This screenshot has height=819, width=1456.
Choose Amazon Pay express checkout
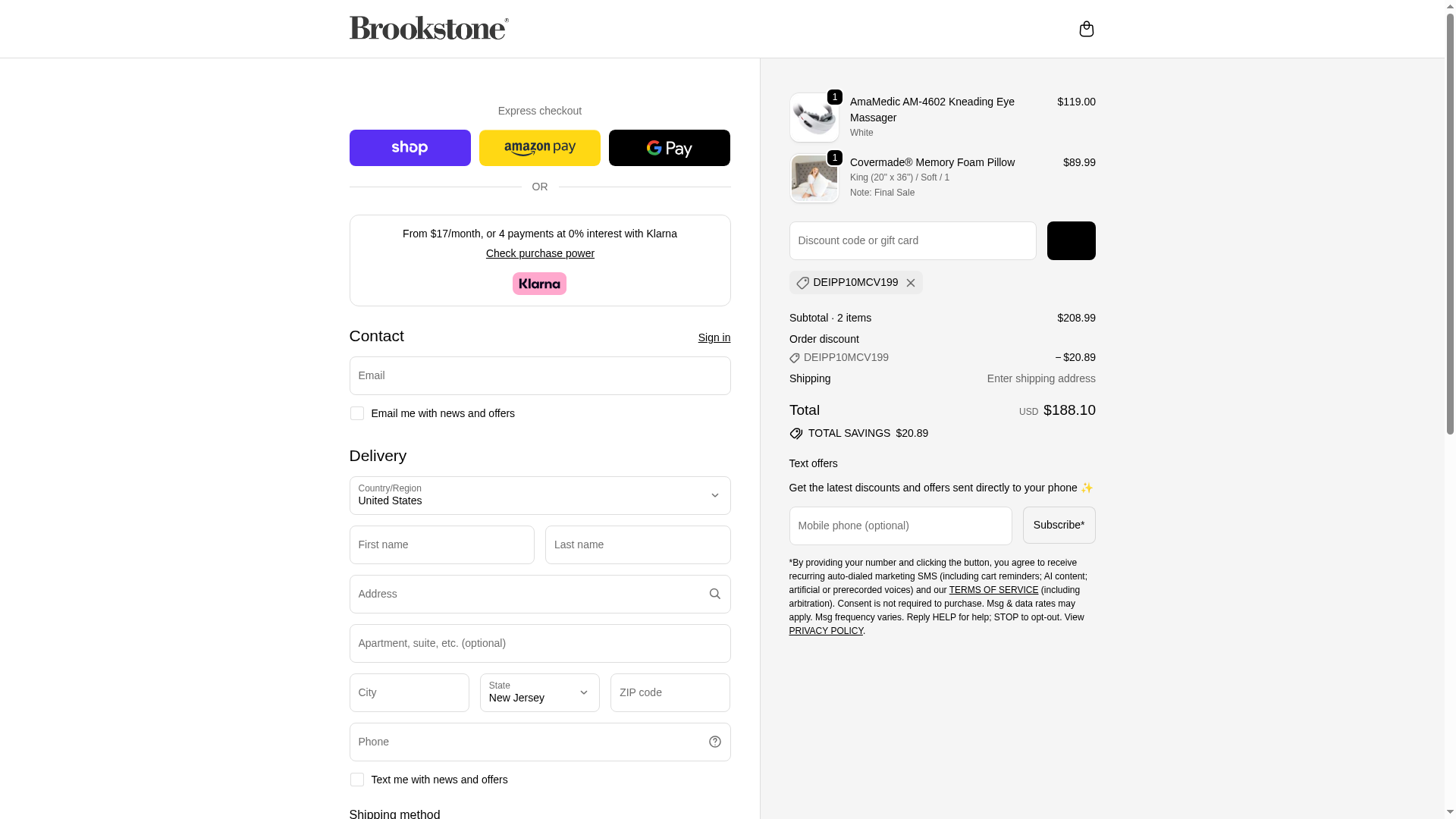pos(539,148)
